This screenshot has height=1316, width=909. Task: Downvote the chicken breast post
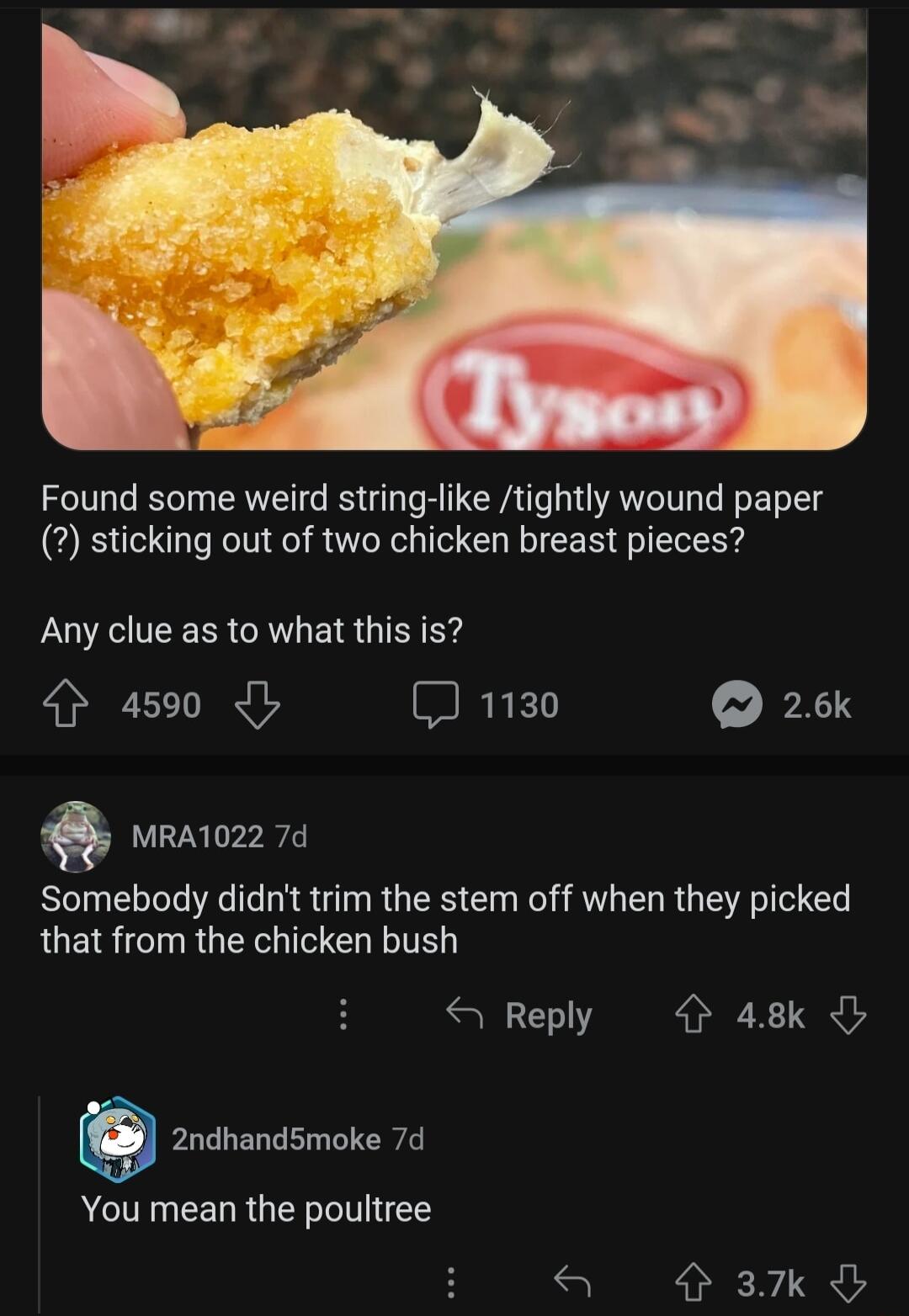click(x=258, y=705)
